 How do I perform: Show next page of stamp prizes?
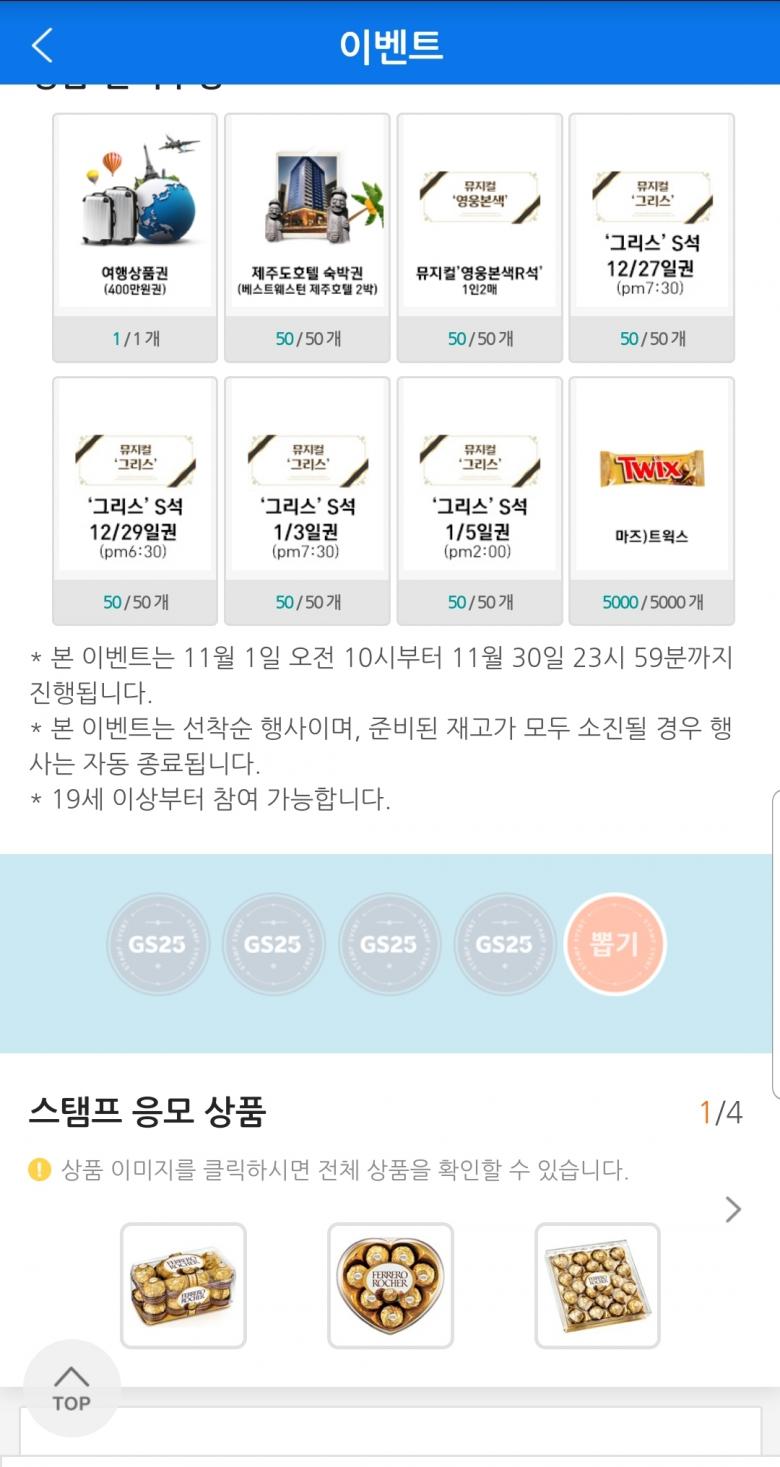[733, 1210]
